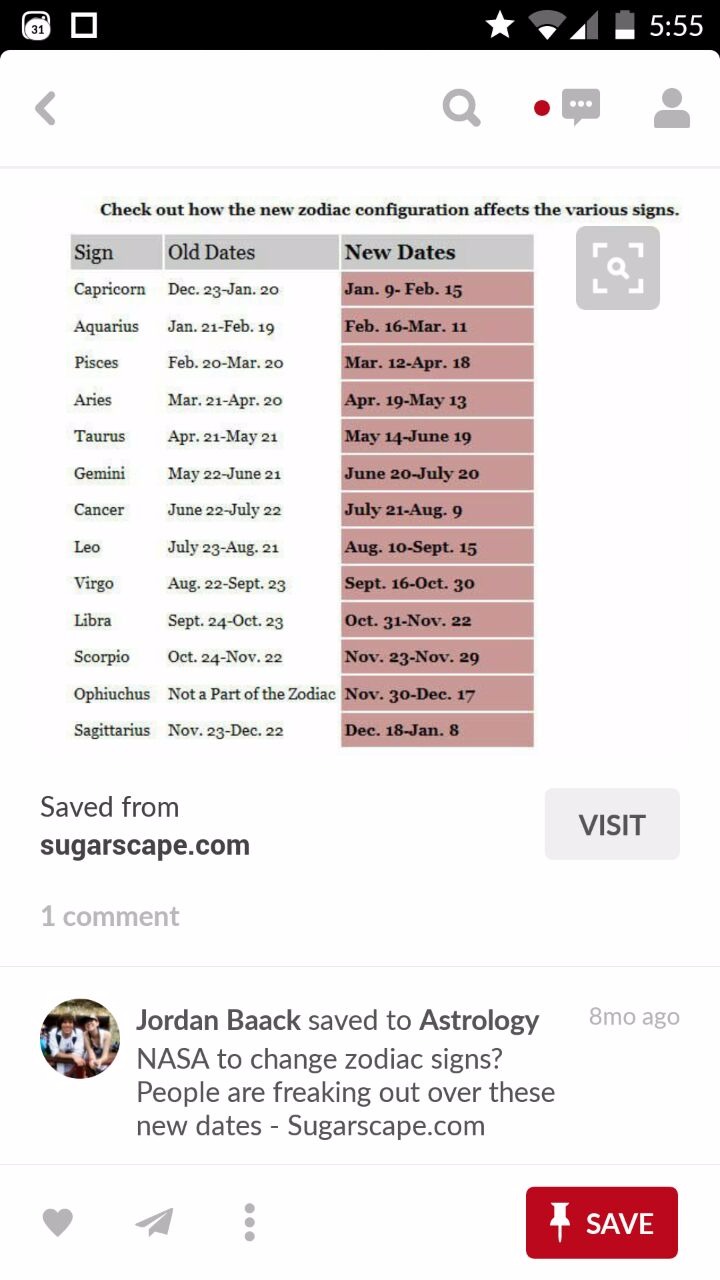
Task: Like this pin with the heart
Action: [58, 1222]
